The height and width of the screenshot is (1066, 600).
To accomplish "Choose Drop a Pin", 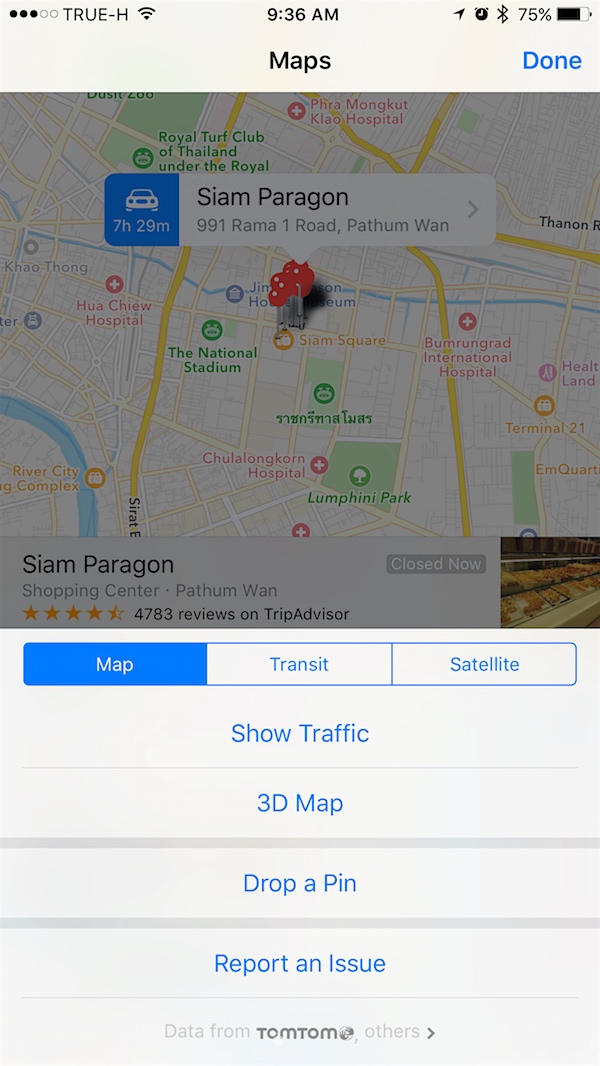I will (300, 883).
